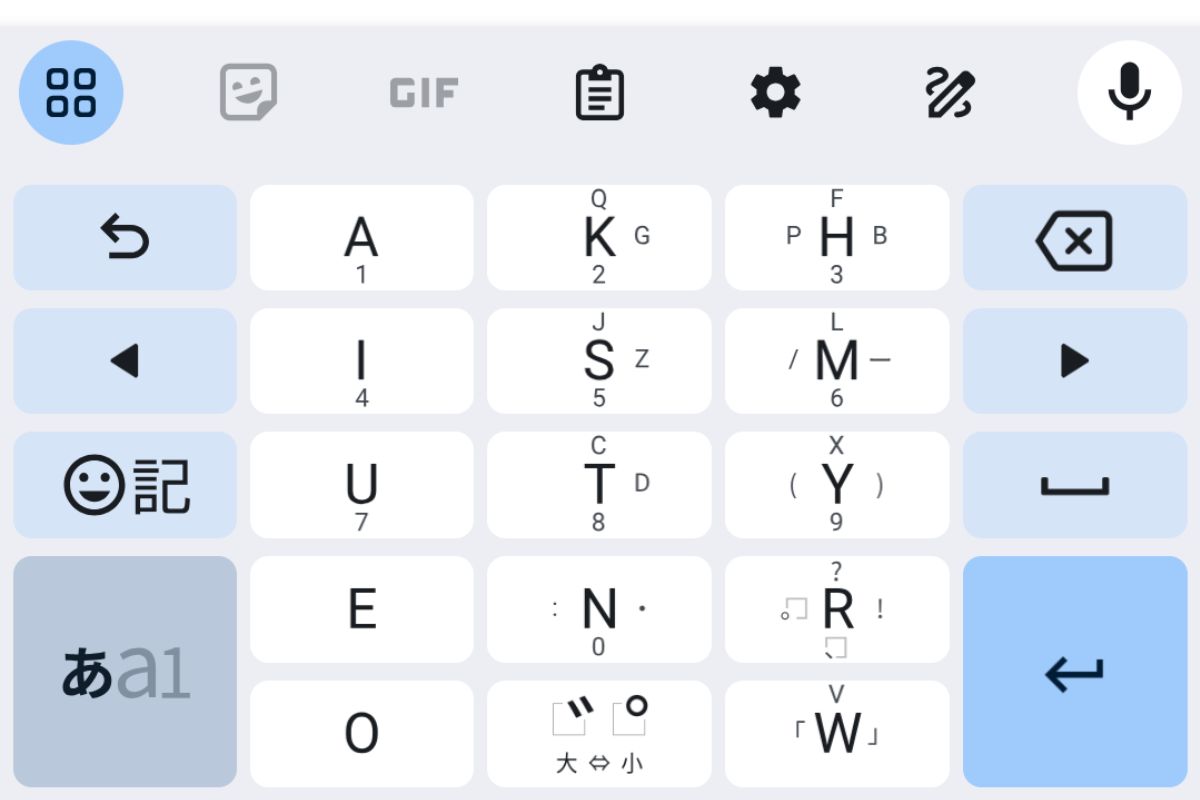Screen dimensions: 1200x800
Task: Tap the dakuten small/large toggle key
Action: pos(599,734)
